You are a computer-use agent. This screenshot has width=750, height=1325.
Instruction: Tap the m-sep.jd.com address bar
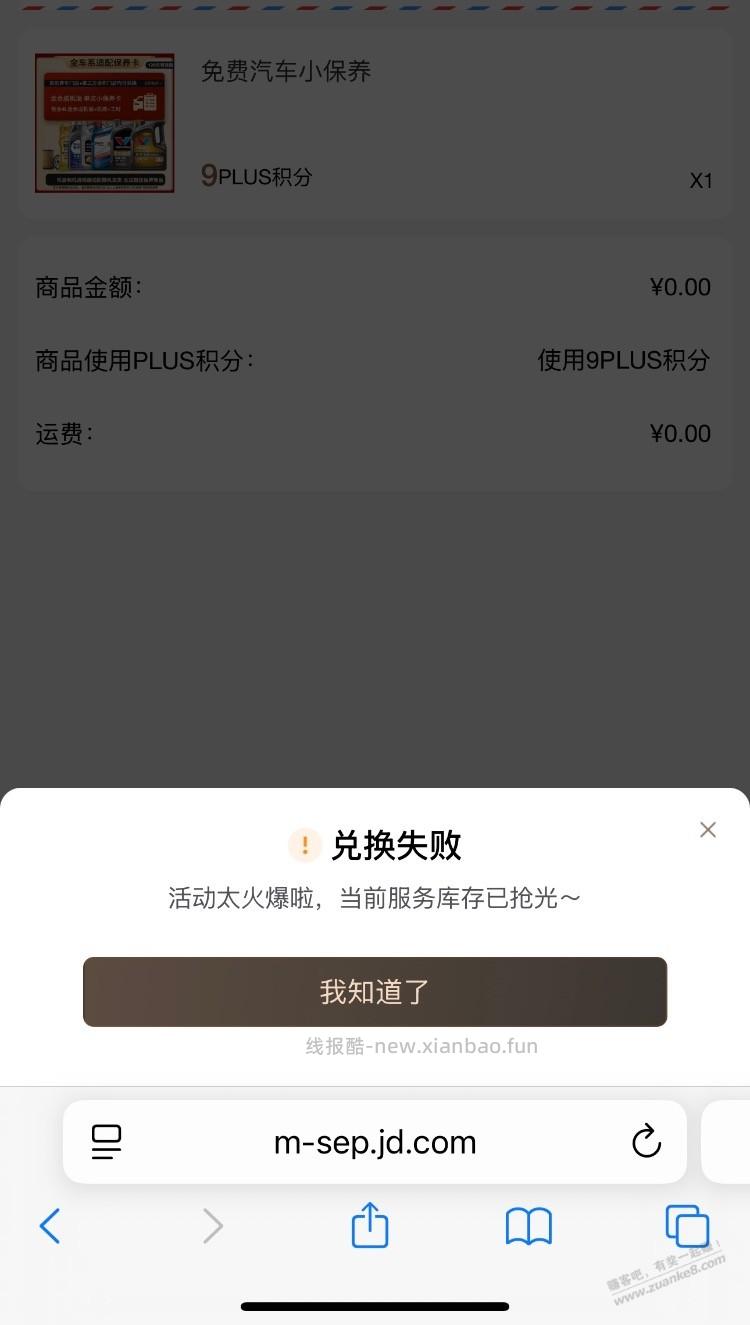(x=375, y=1141)
